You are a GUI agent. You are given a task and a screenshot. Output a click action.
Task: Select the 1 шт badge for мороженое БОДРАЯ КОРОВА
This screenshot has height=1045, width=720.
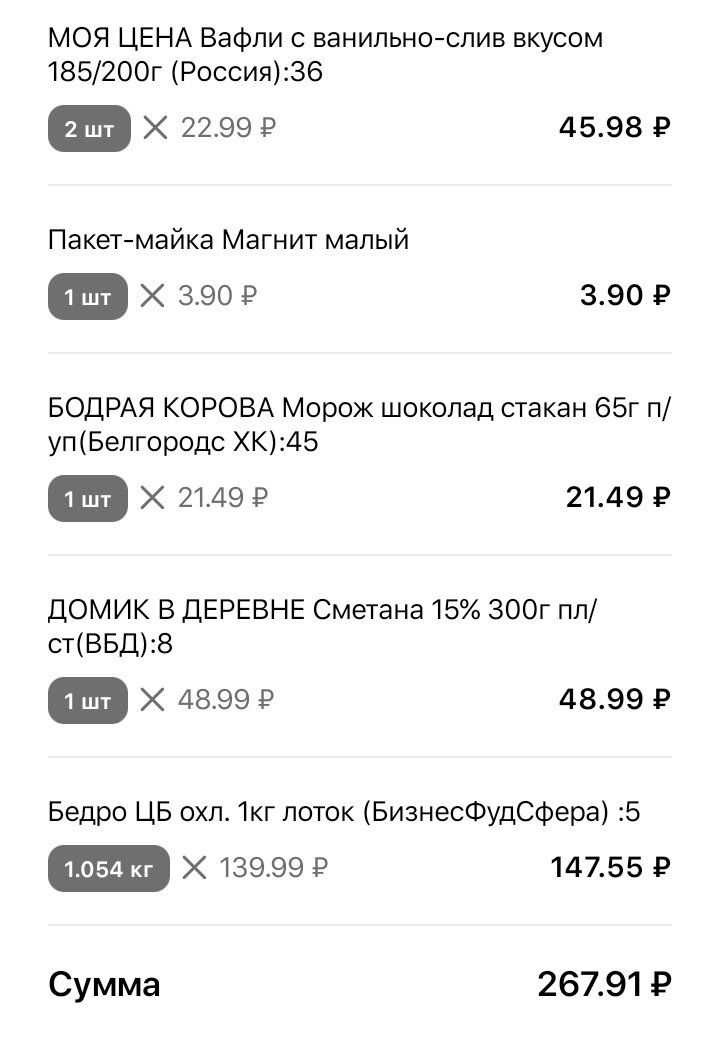87,498
